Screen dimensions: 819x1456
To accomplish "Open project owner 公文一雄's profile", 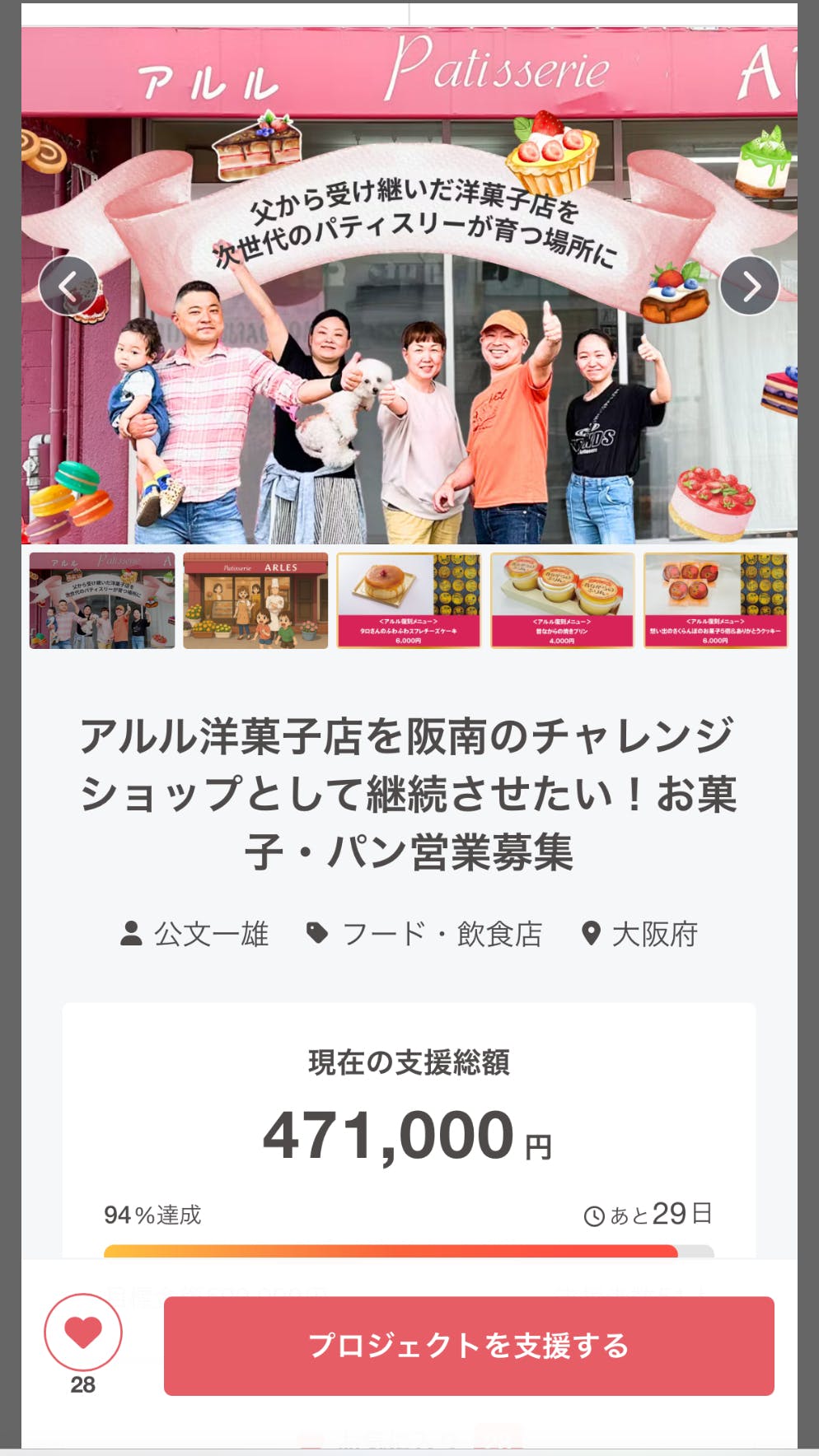I will tap(196, 934).
